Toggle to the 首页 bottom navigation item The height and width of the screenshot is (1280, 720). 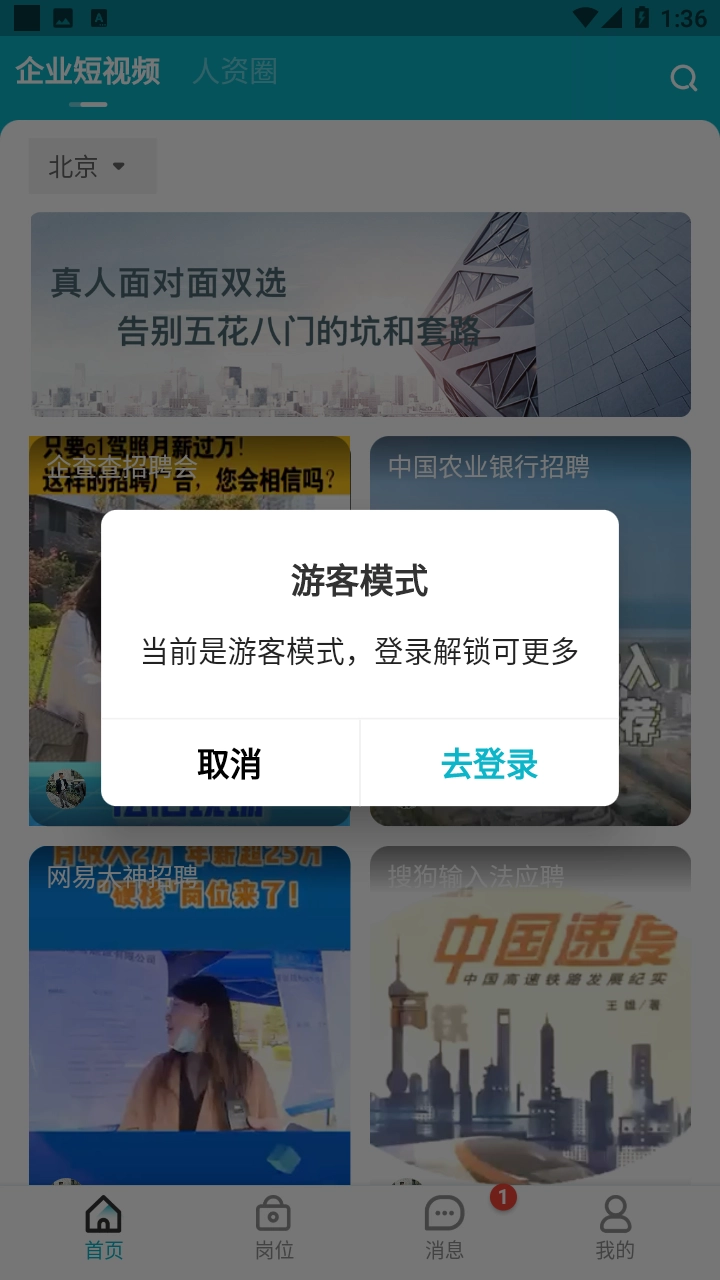pos(102,1228)
